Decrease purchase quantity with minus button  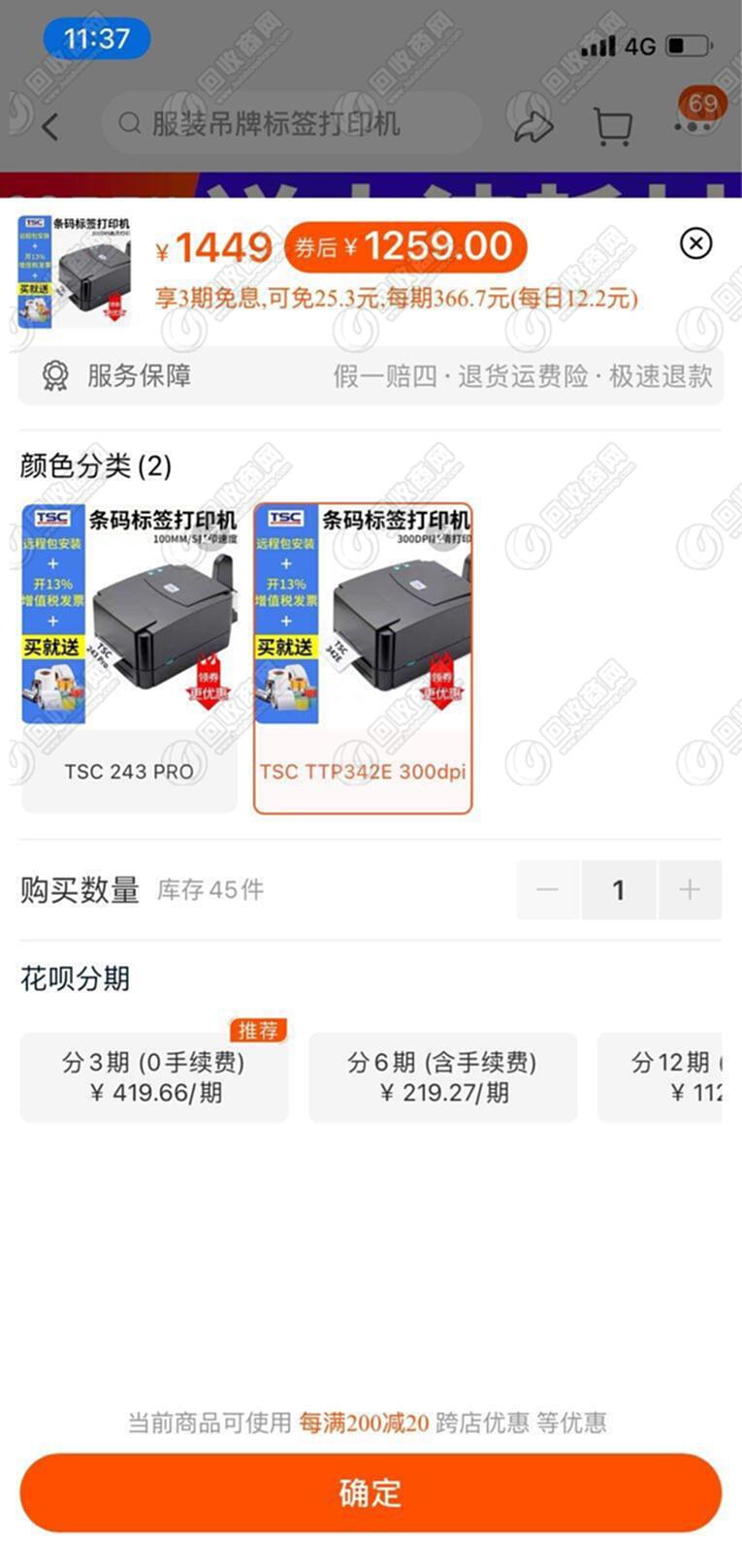548,889
